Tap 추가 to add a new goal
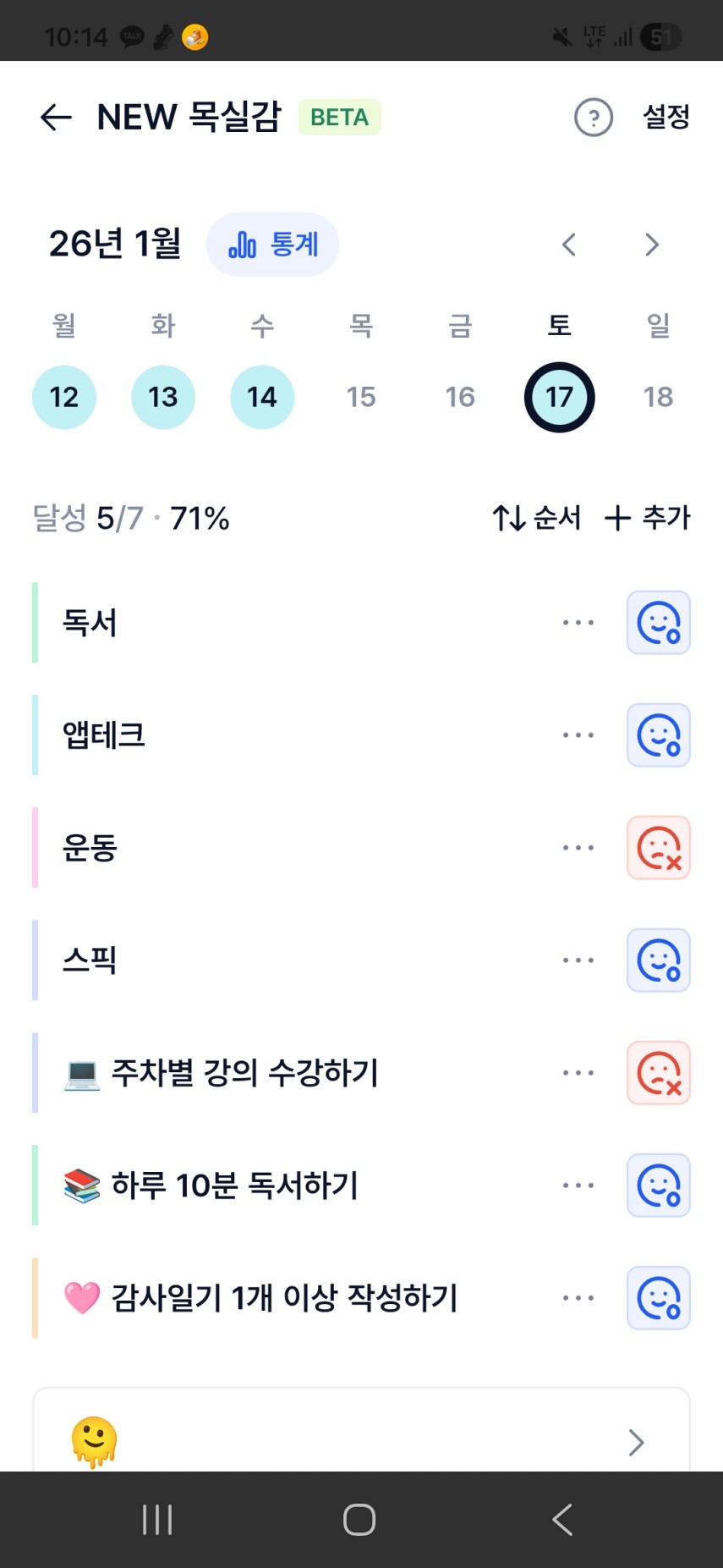The width and height of the screenshot is (723, 1568). (x=648, y=518)
